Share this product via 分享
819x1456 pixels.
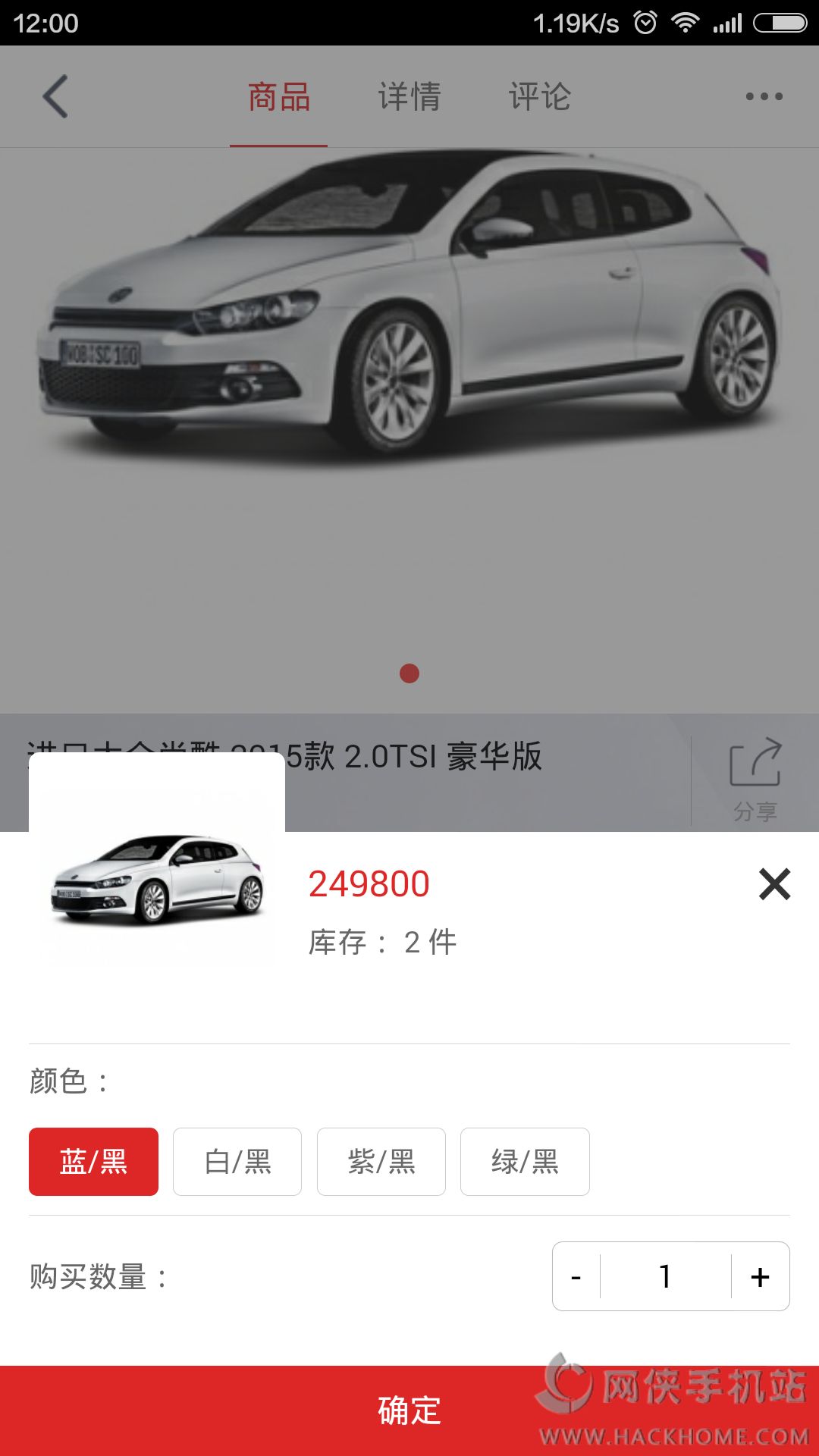pos(755,779)
